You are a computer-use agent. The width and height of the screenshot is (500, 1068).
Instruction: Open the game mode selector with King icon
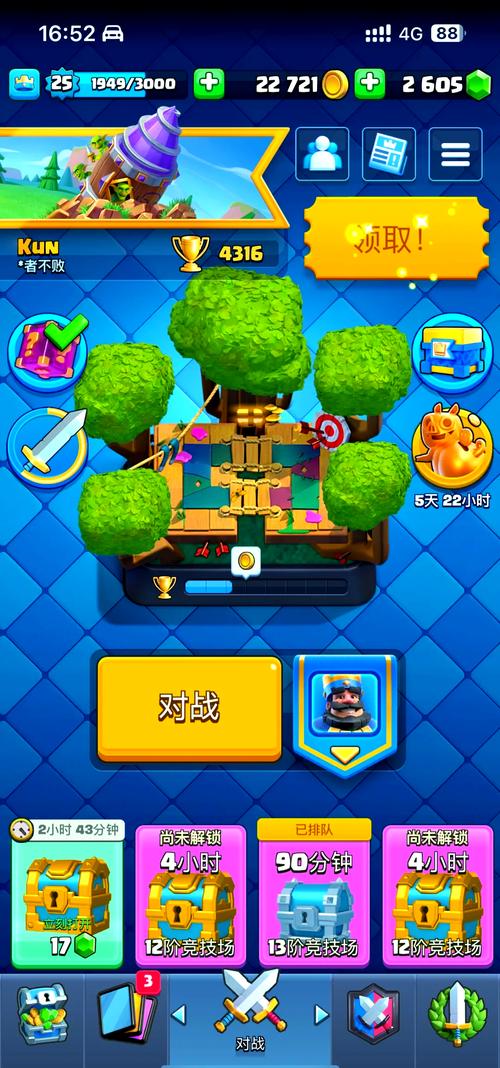(x=344, y=714)
